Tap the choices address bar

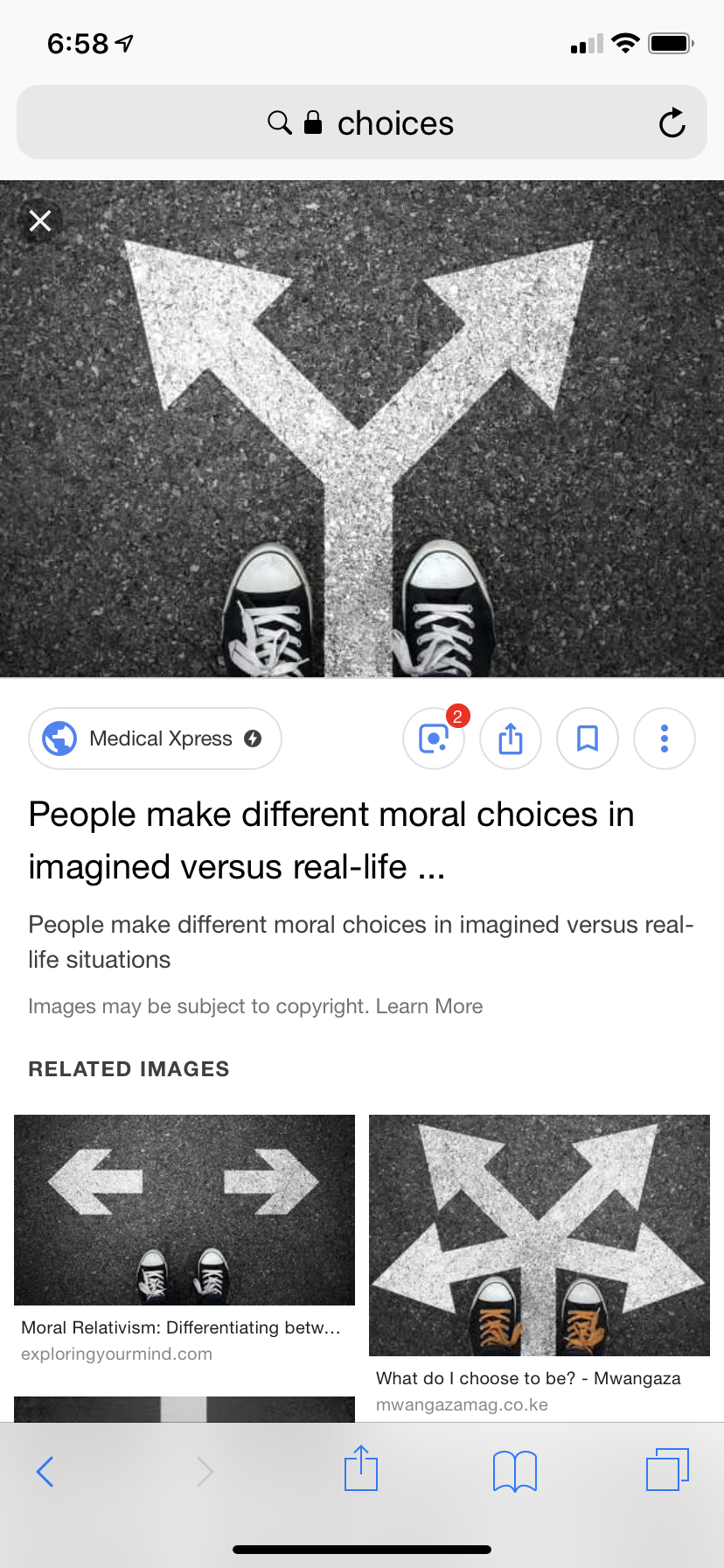pos(362,123)
